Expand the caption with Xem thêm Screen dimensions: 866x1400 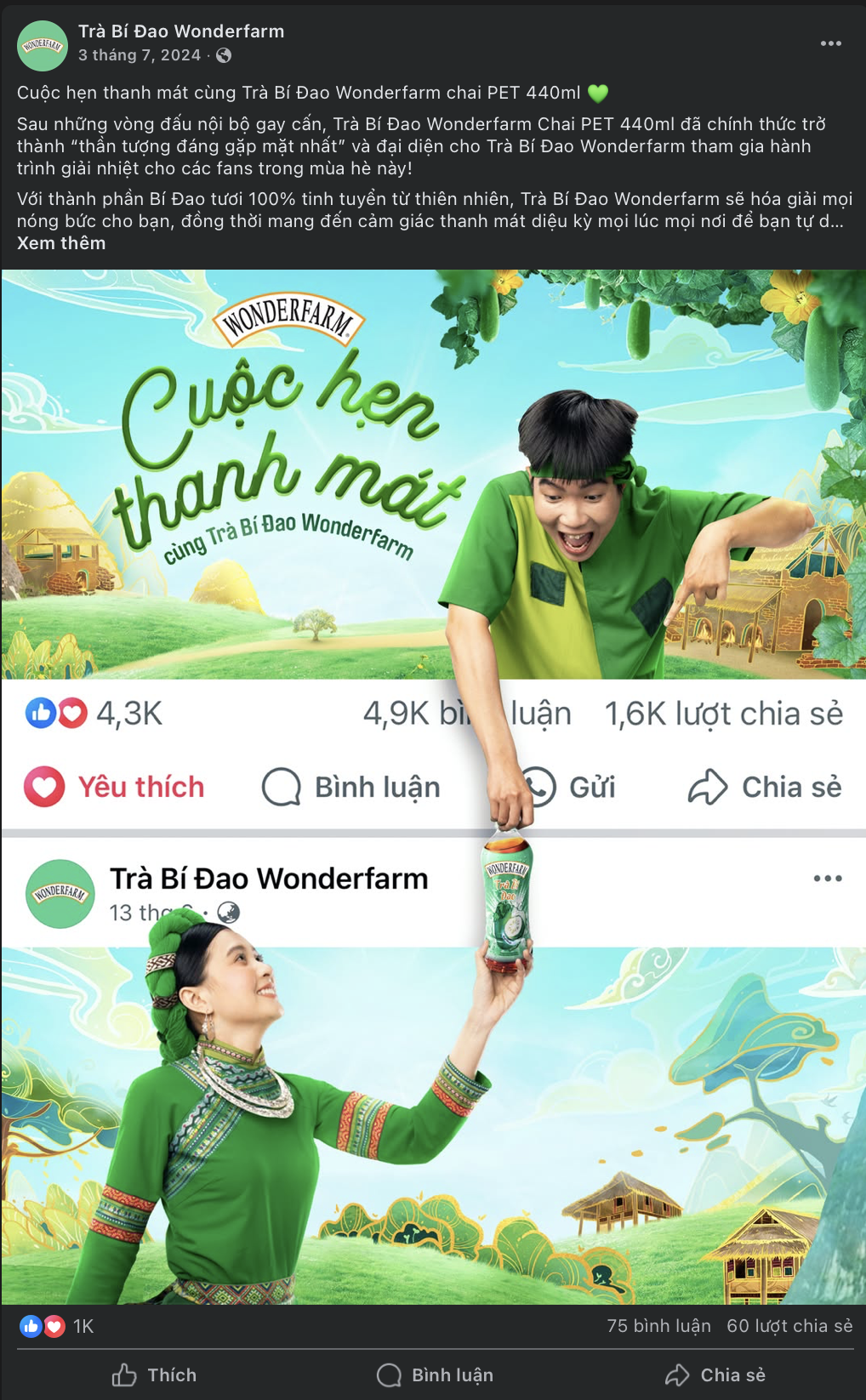[61, 243]
